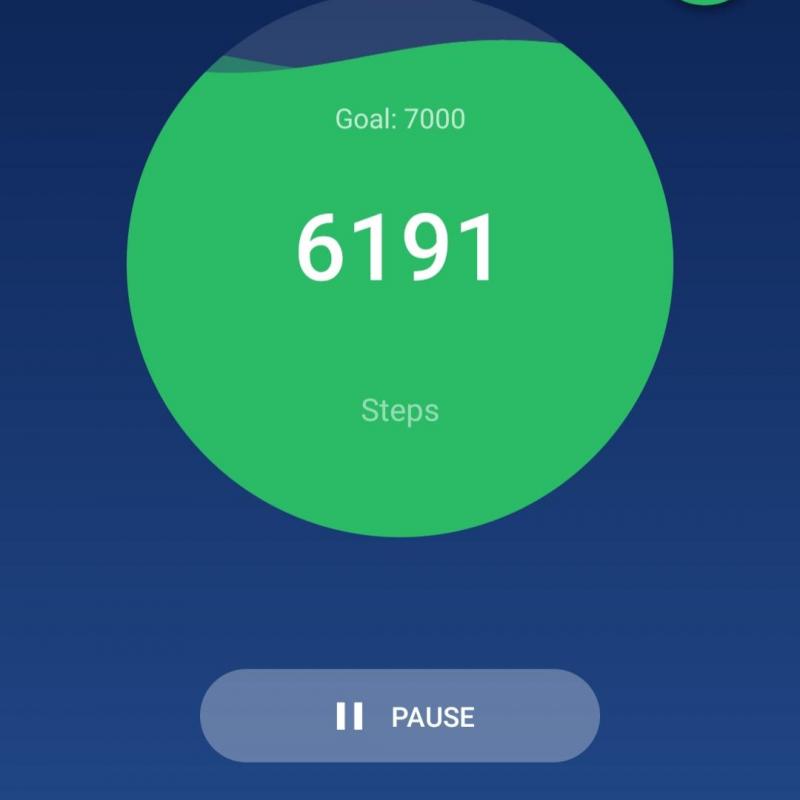Pause the step counter

[400, 716]
